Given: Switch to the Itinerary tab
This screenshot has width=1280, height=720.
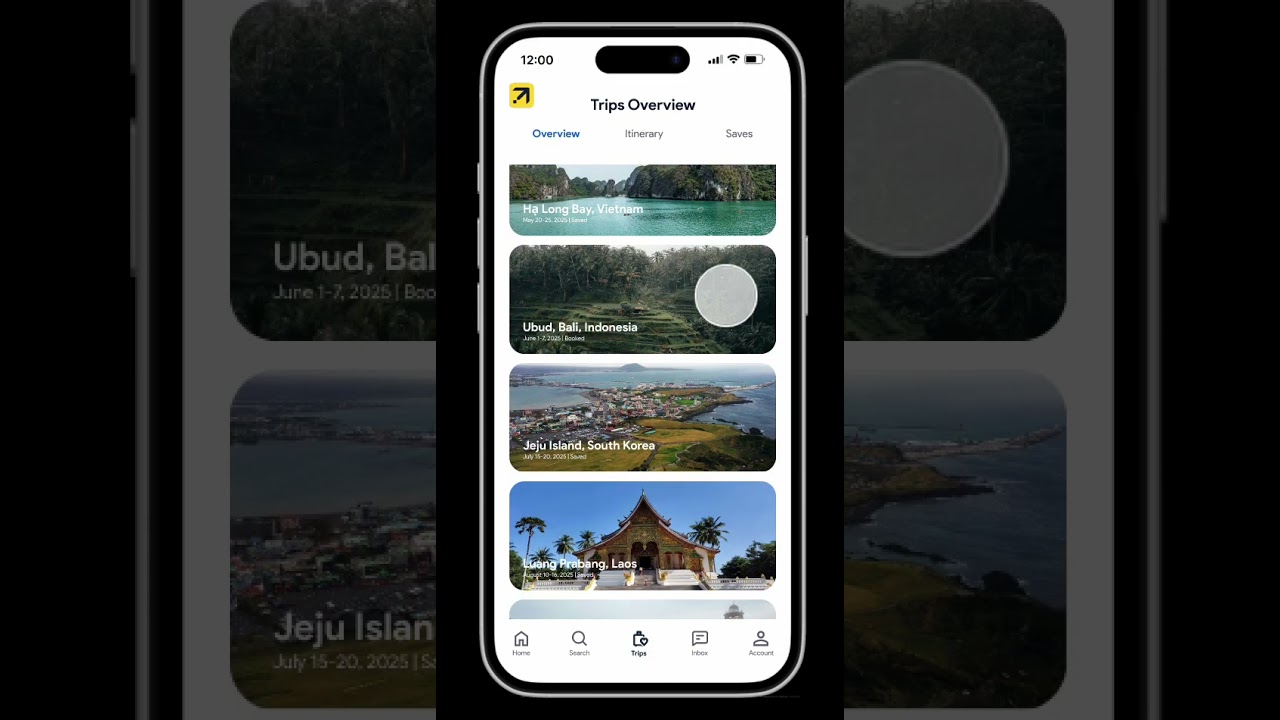Looking at the screenshot, I should 643,134.
